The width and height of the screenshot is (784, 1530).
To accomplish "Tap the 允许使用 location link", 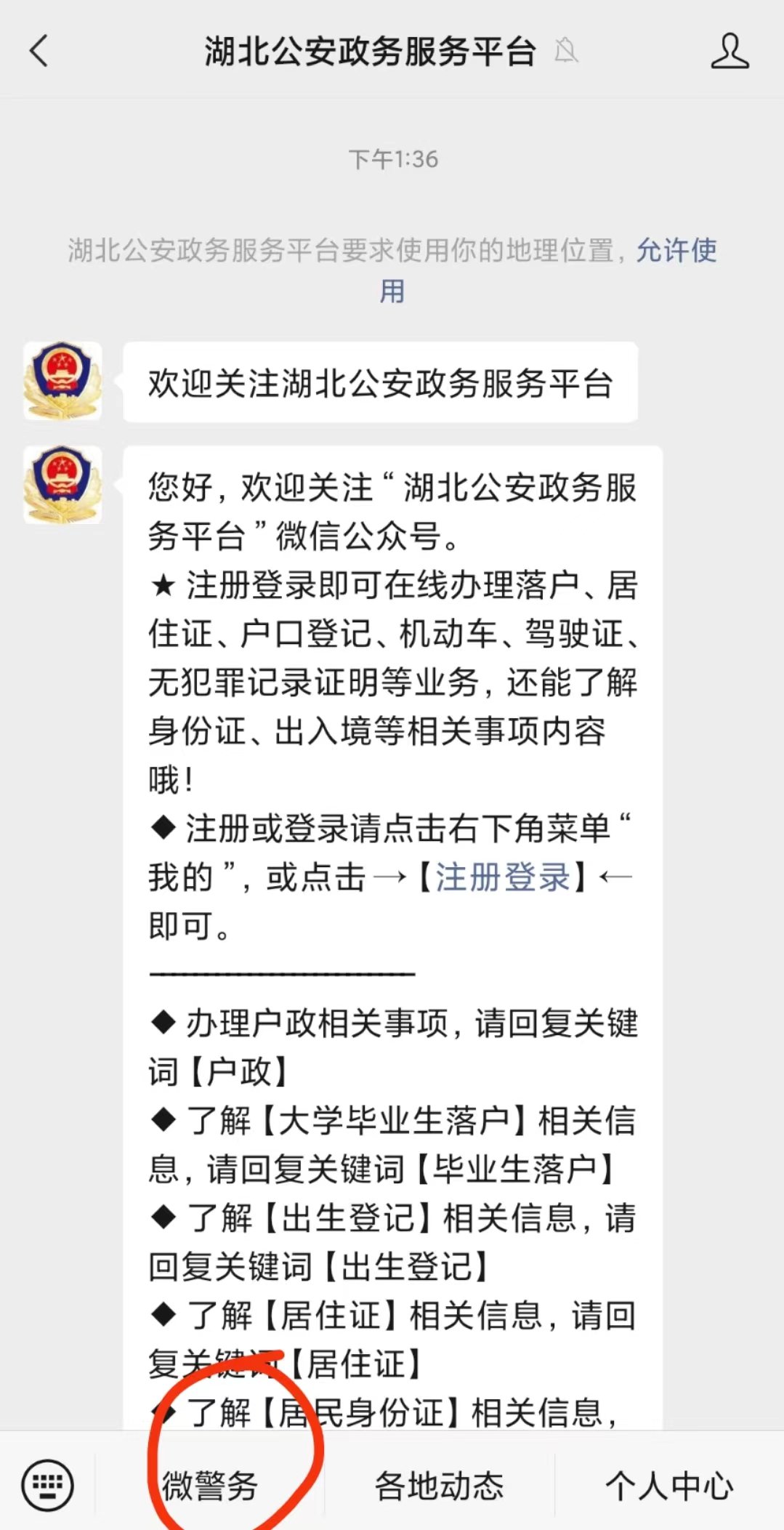I will (676, 251).
